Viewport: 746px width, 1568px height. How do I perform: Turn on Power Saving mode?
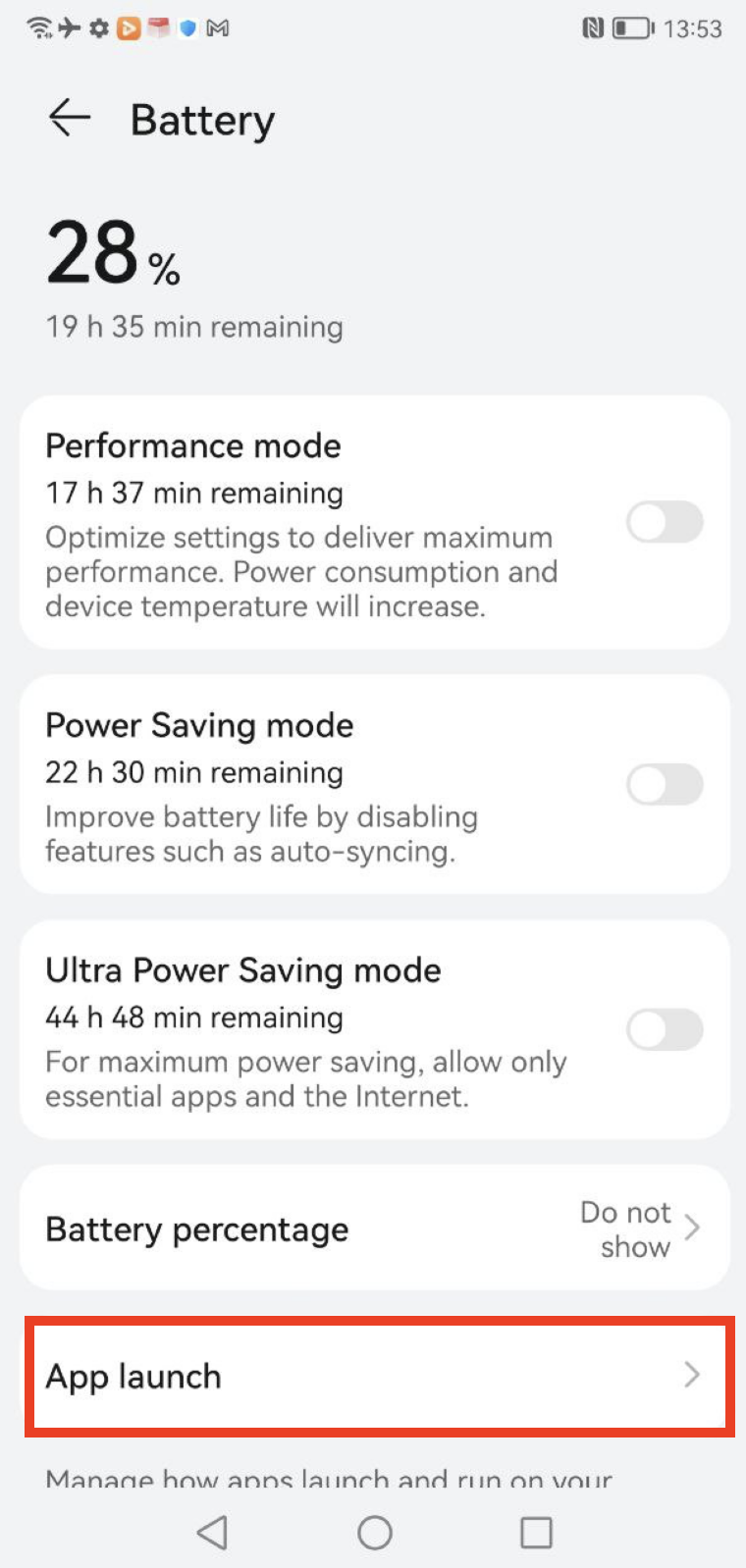[x=665, y=785]
